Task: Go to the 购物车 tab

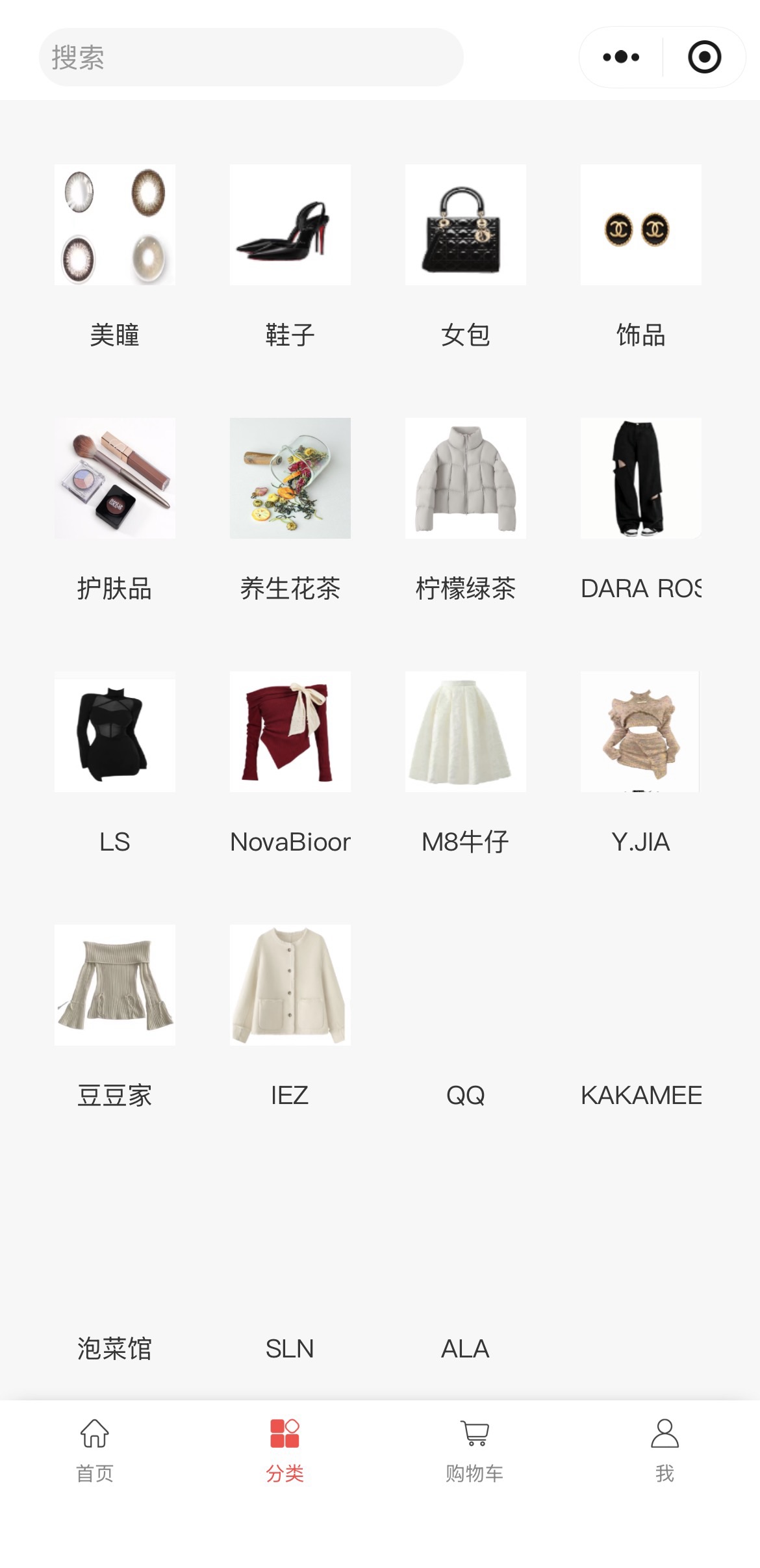Action: point(475,1450)
